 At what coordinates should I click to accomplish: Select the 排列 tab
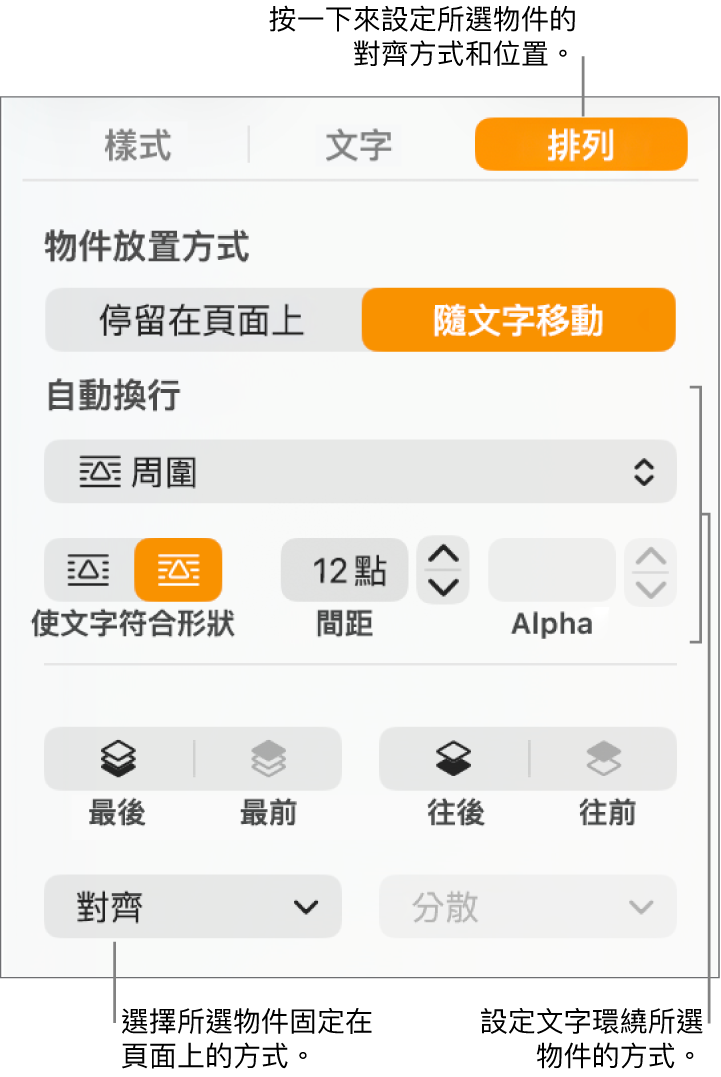pos(580,144)
